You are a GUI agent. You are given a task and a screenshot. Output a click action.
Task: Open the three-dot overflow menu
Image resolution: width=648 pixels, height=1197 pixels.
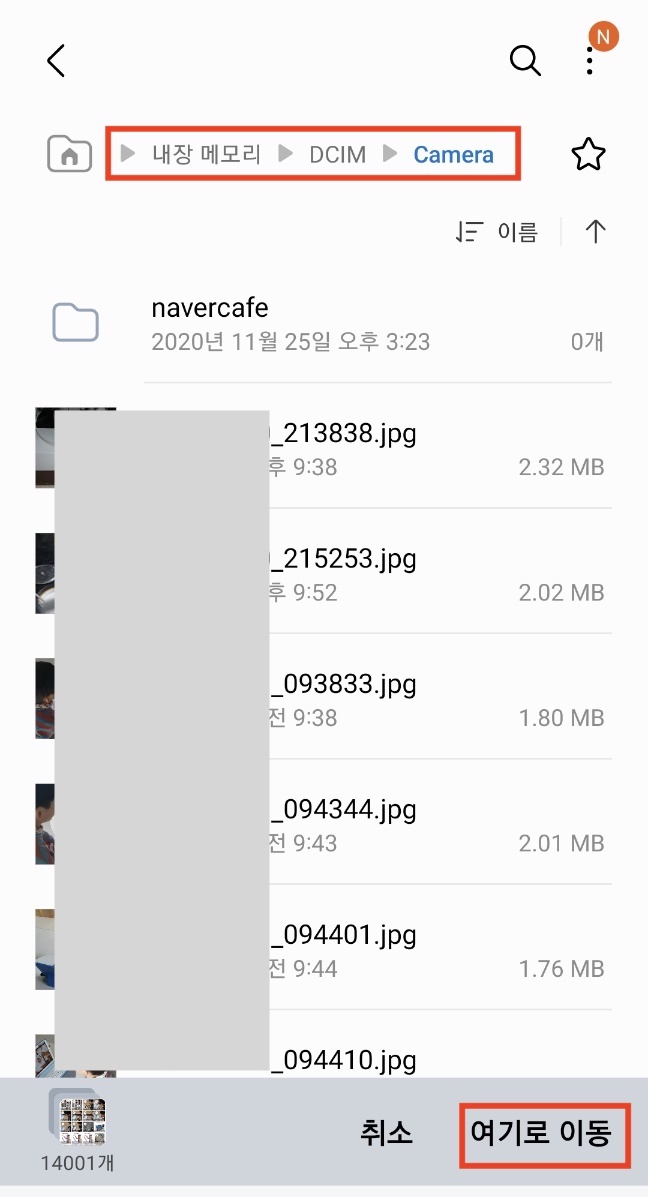pos(589,60)
